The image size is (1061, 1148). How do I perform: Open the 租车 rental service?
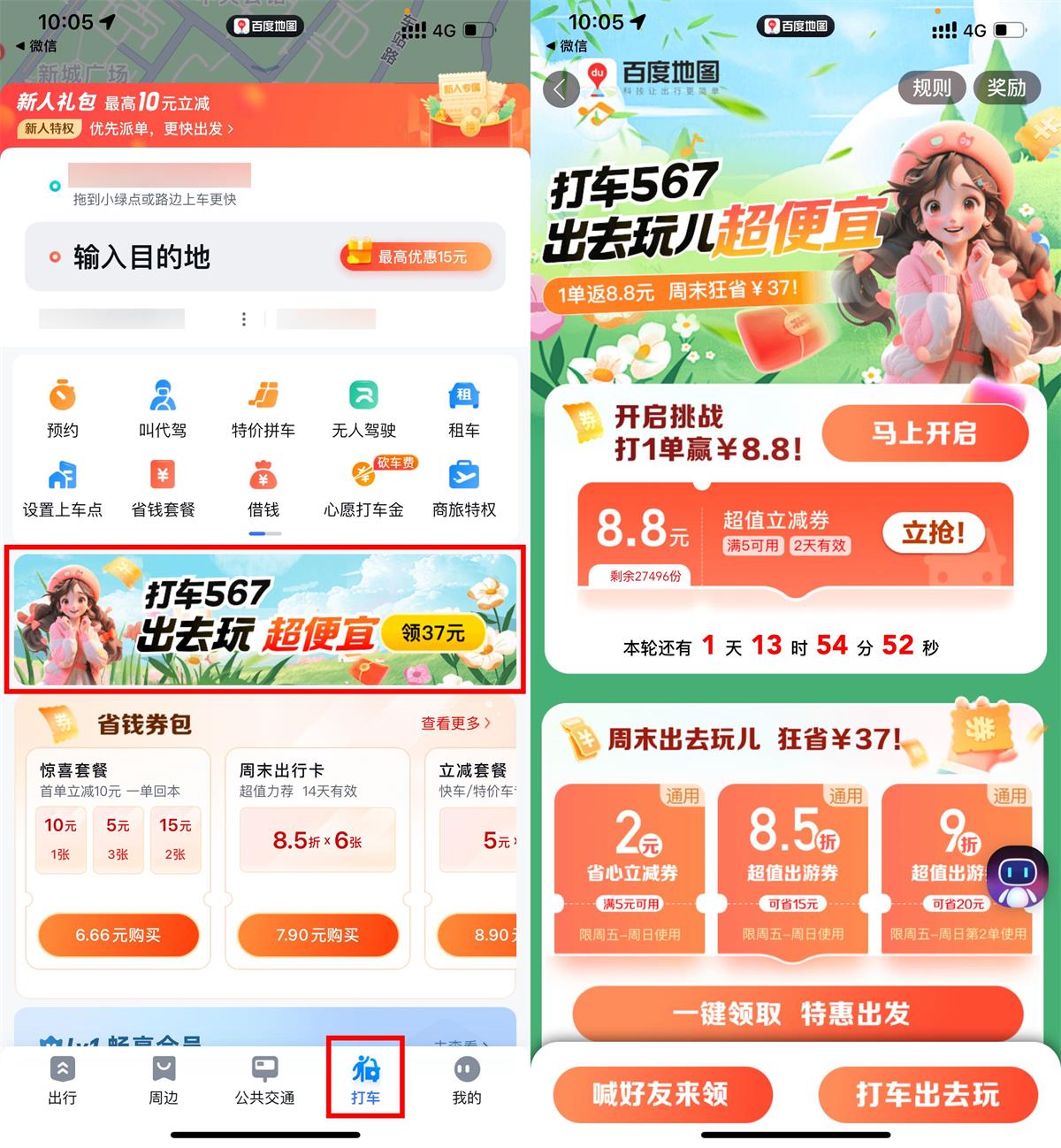pos(463,409)
